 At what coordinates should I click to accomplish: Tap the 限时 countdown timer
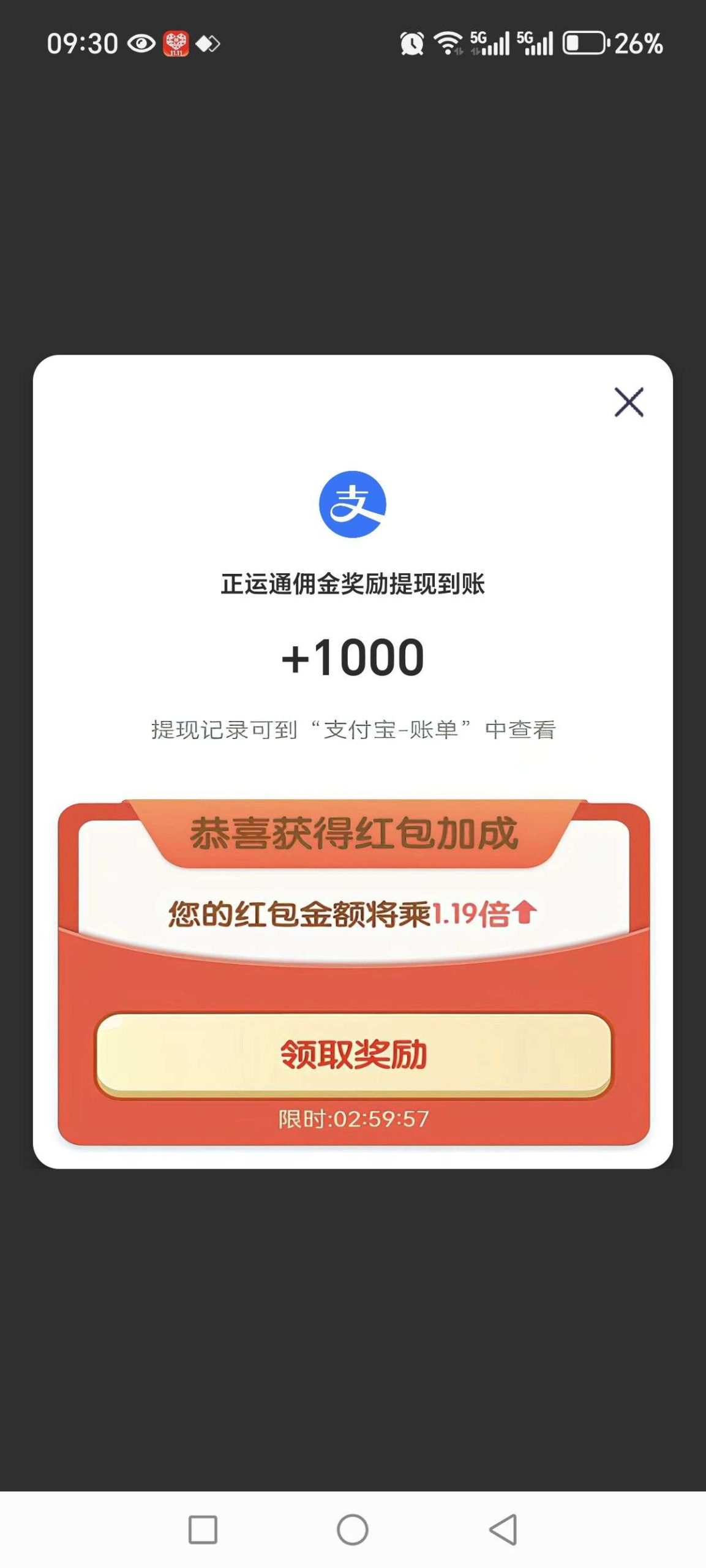[353, 1119]
